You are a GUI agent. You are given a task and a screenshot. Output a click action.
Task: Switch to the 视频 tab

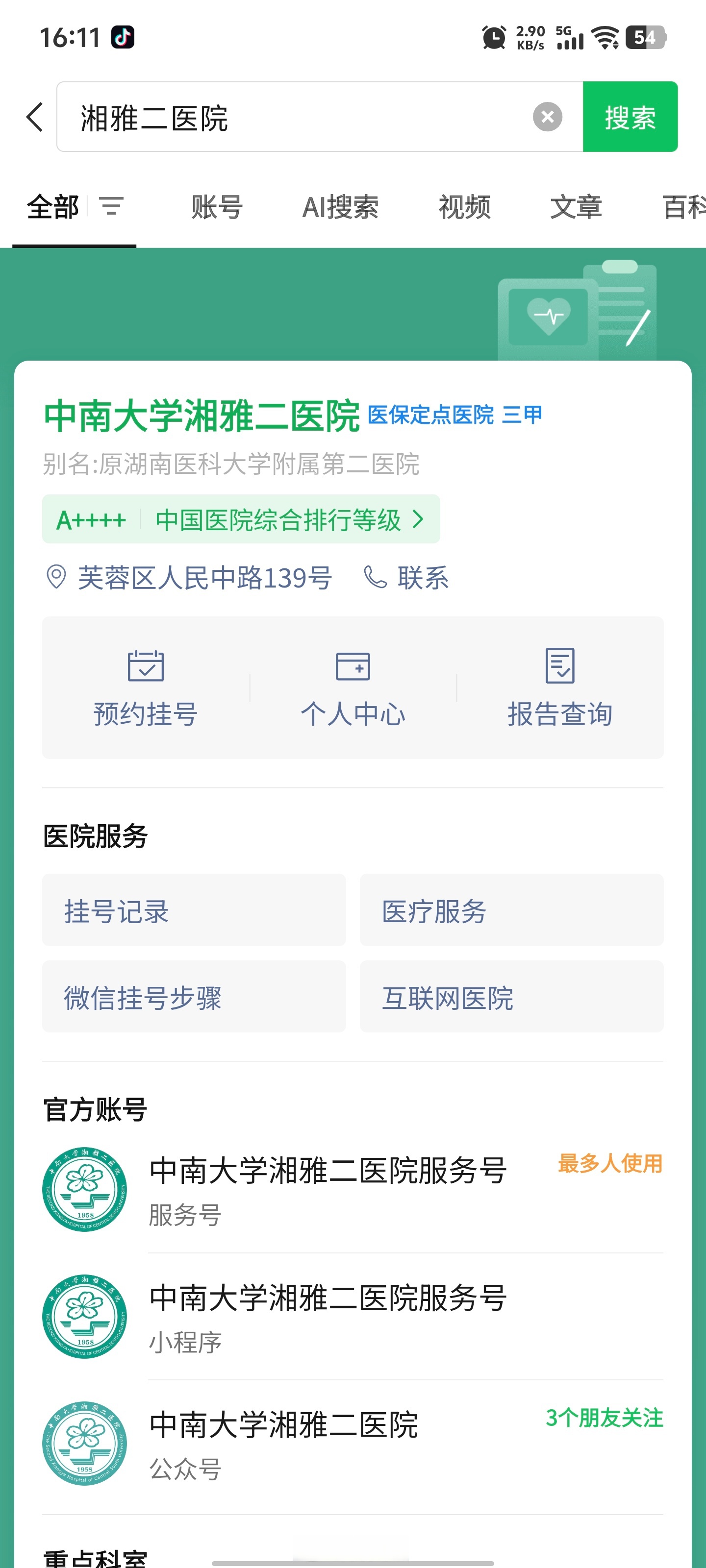tap(465, 207)
